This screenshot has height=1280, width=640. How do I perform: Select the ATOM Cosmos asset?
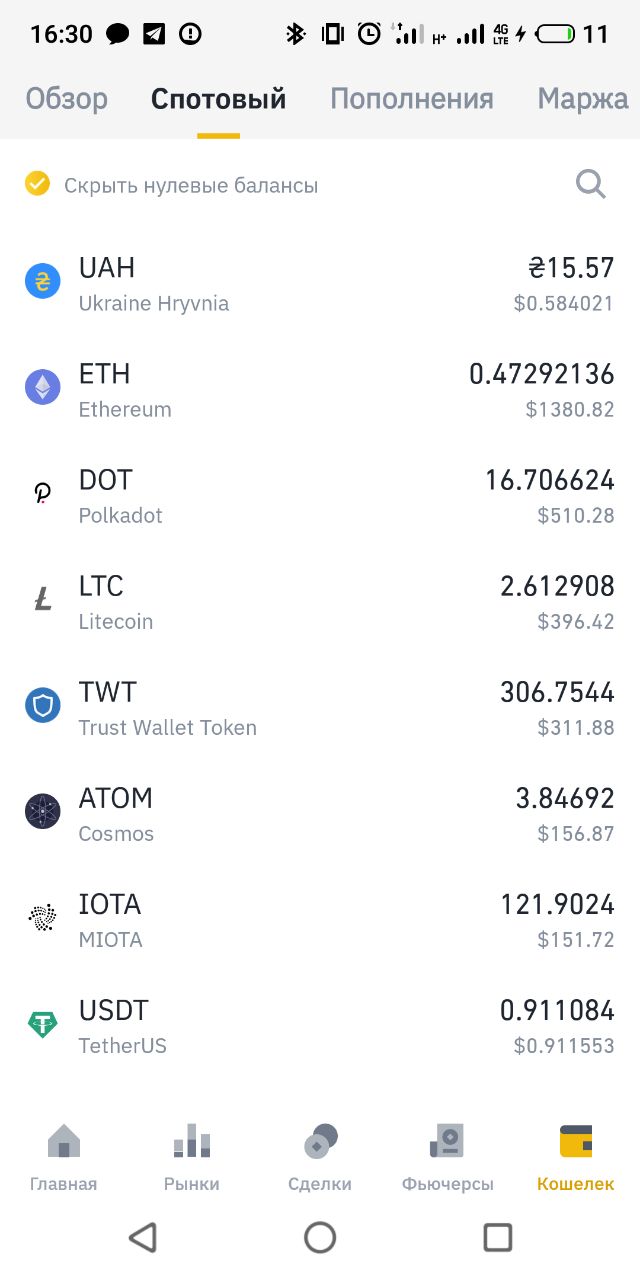[x=320, y=814]
